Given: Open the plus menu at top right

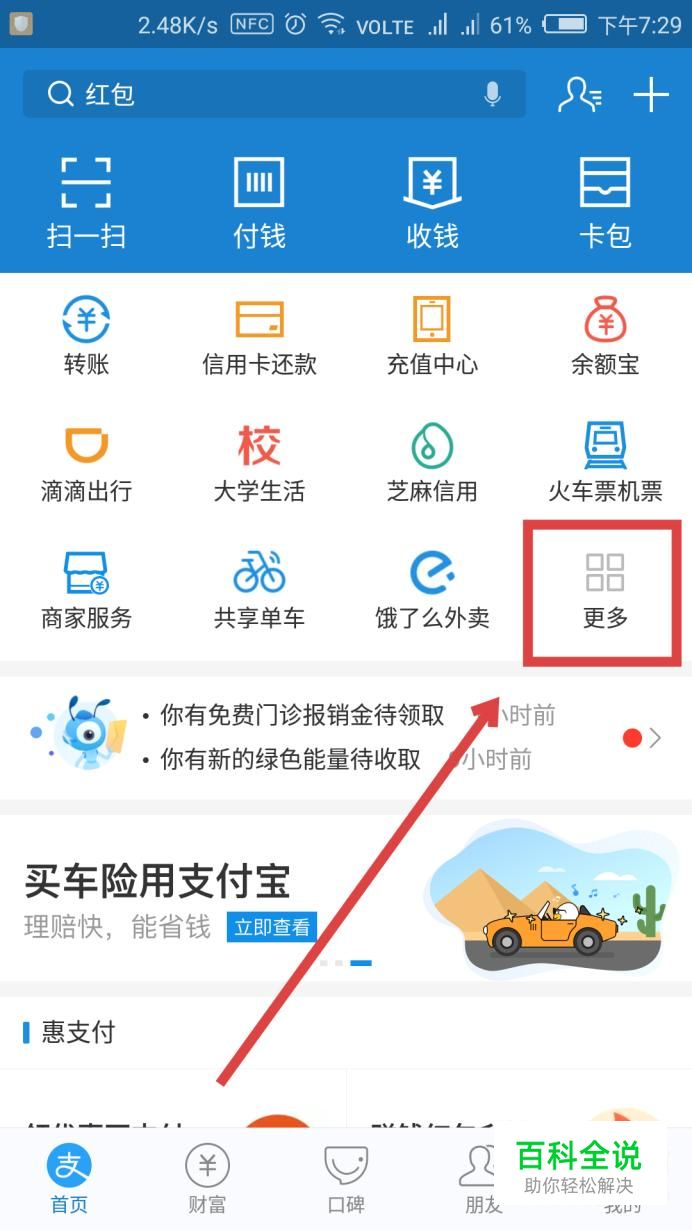Looking at the screenshot, I should click(x=651, y=95).
